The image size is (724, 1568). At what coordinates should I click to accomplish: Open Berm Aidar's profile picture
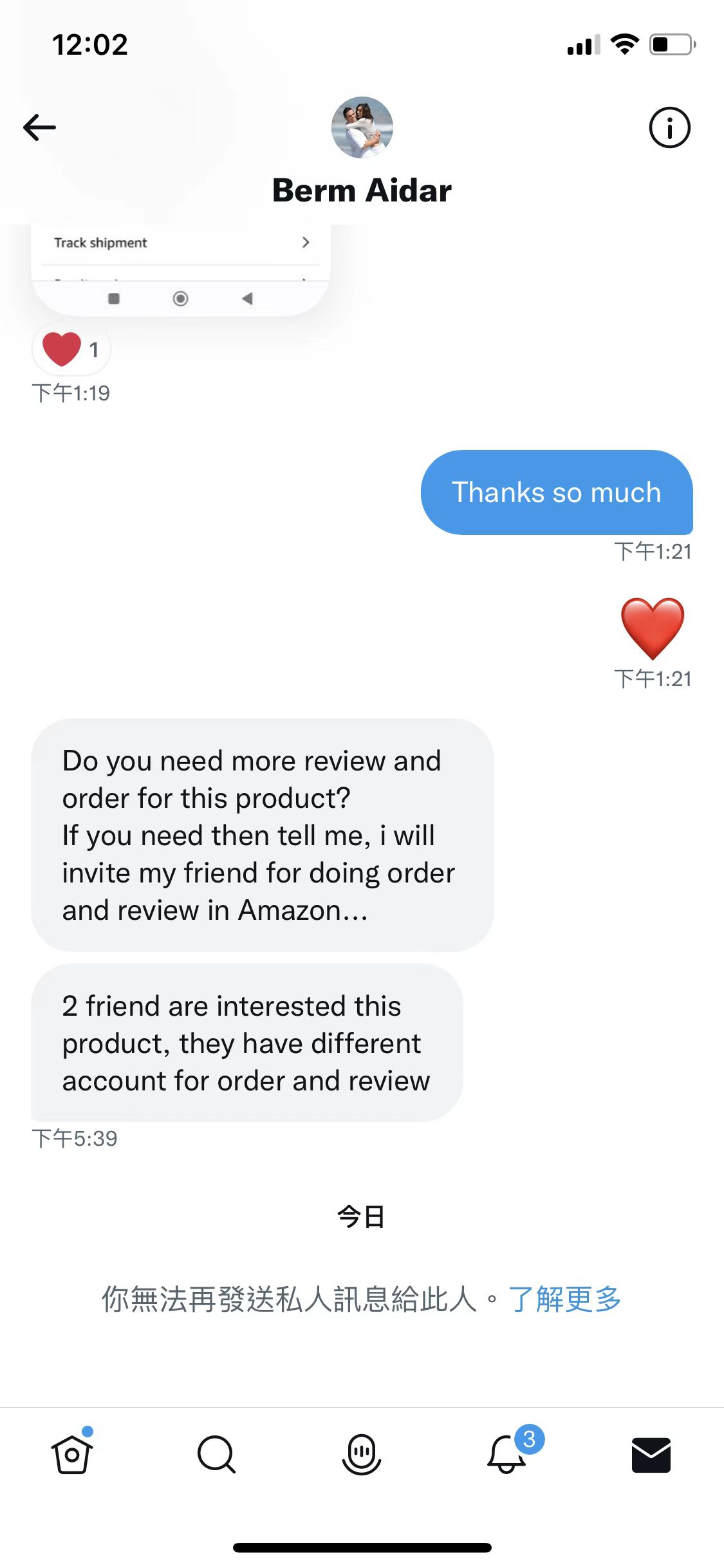pyautogui.click(x=362, y=127)
